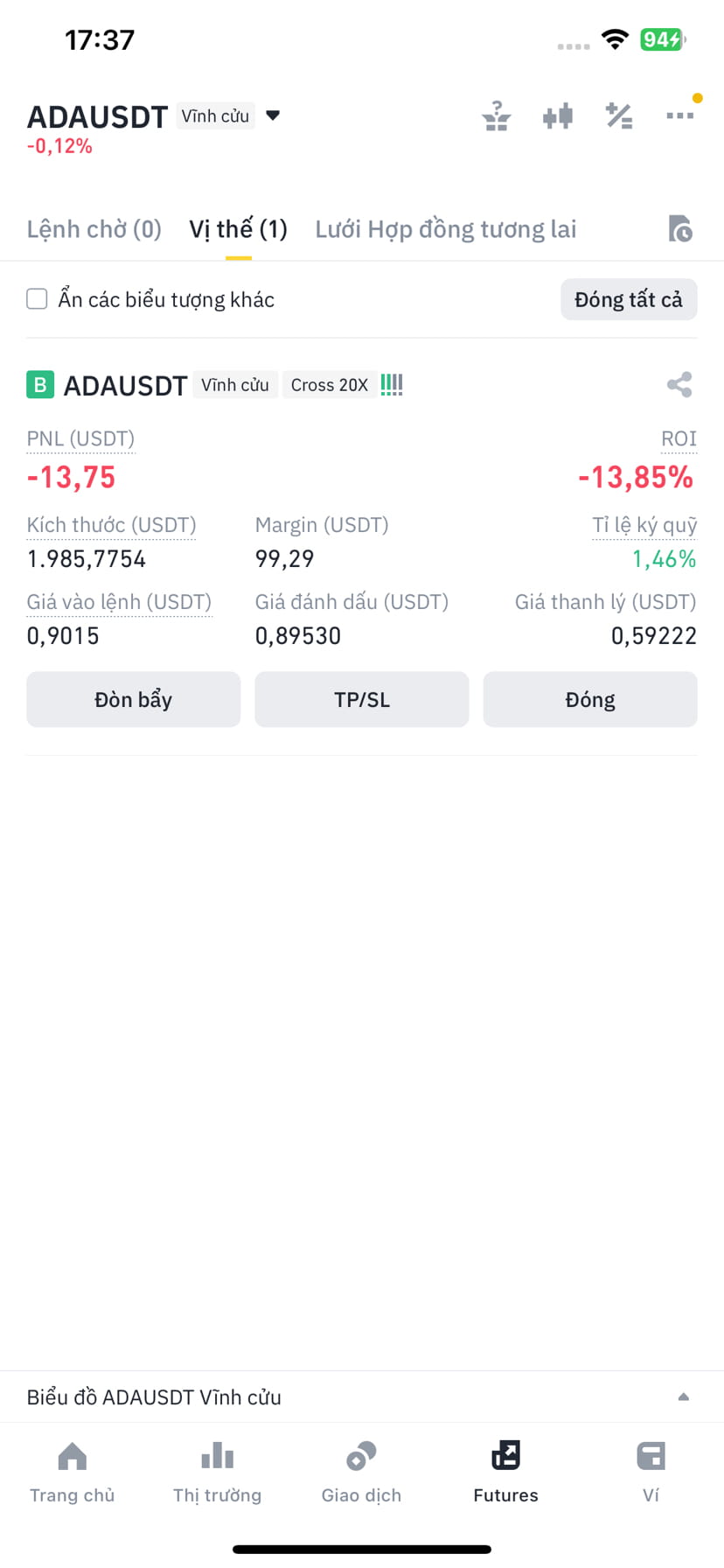The width and height of the screenshot is (724, 1568).
Task: Expand Biểu đồ ADAUSDT Vĩnh cửu chart
Action: 362,1396
